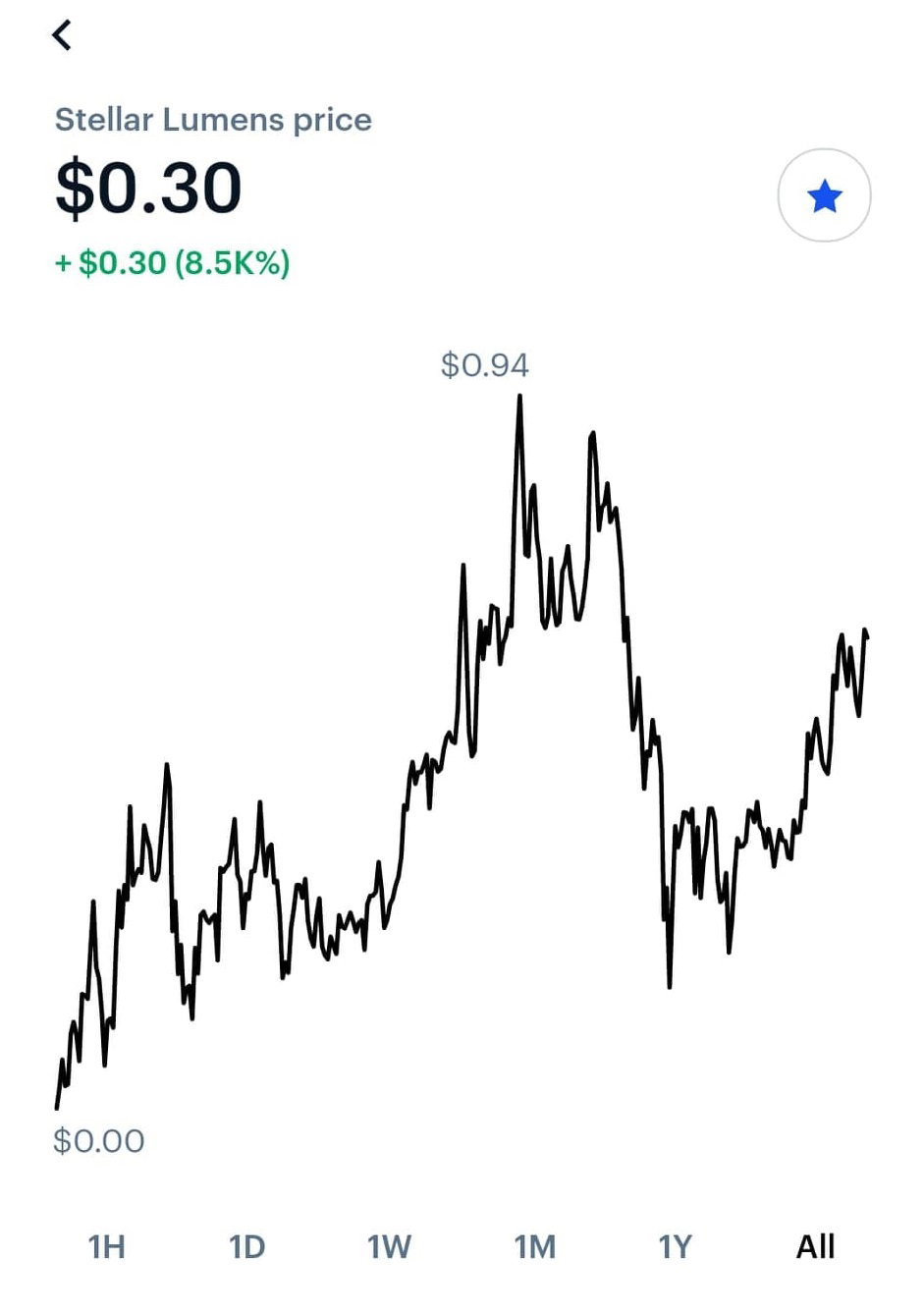Change chart period to 1M
Viewport: 924px width, 1314px height.
click(x=534, y=1246)
